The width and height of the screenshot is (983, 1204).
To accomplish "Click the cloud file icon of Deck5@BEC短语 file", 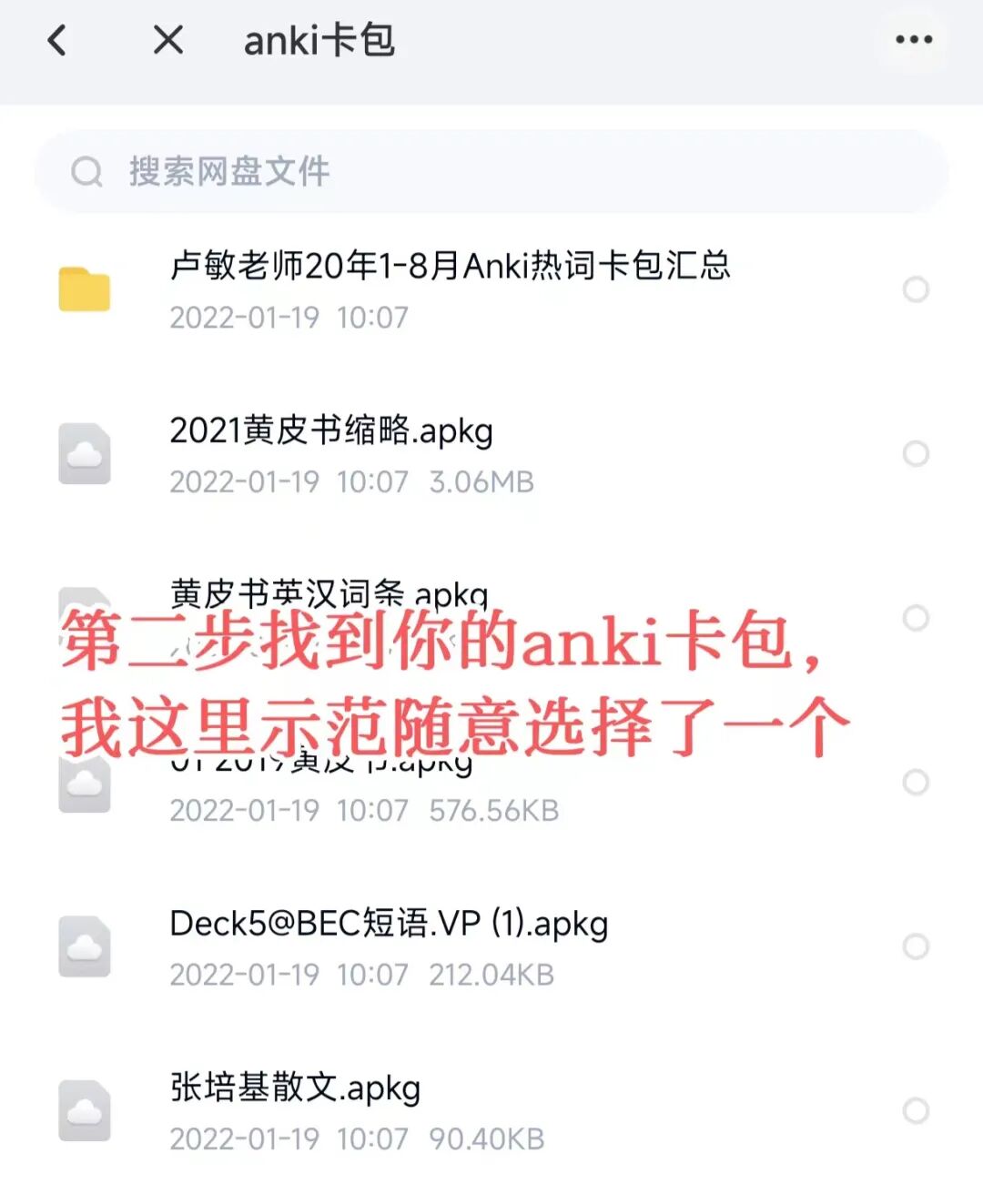I will [x=85, y=945].
